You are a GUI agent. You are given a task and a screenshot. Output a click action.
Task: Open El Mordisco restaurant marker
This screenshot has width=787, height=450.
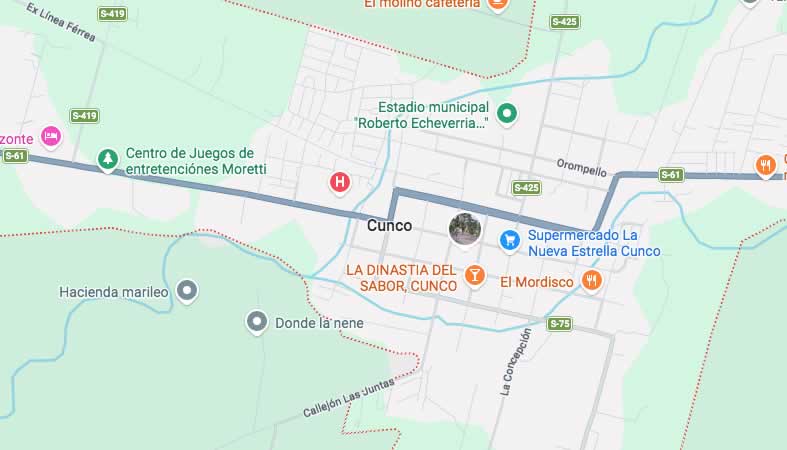click(591, 281)
